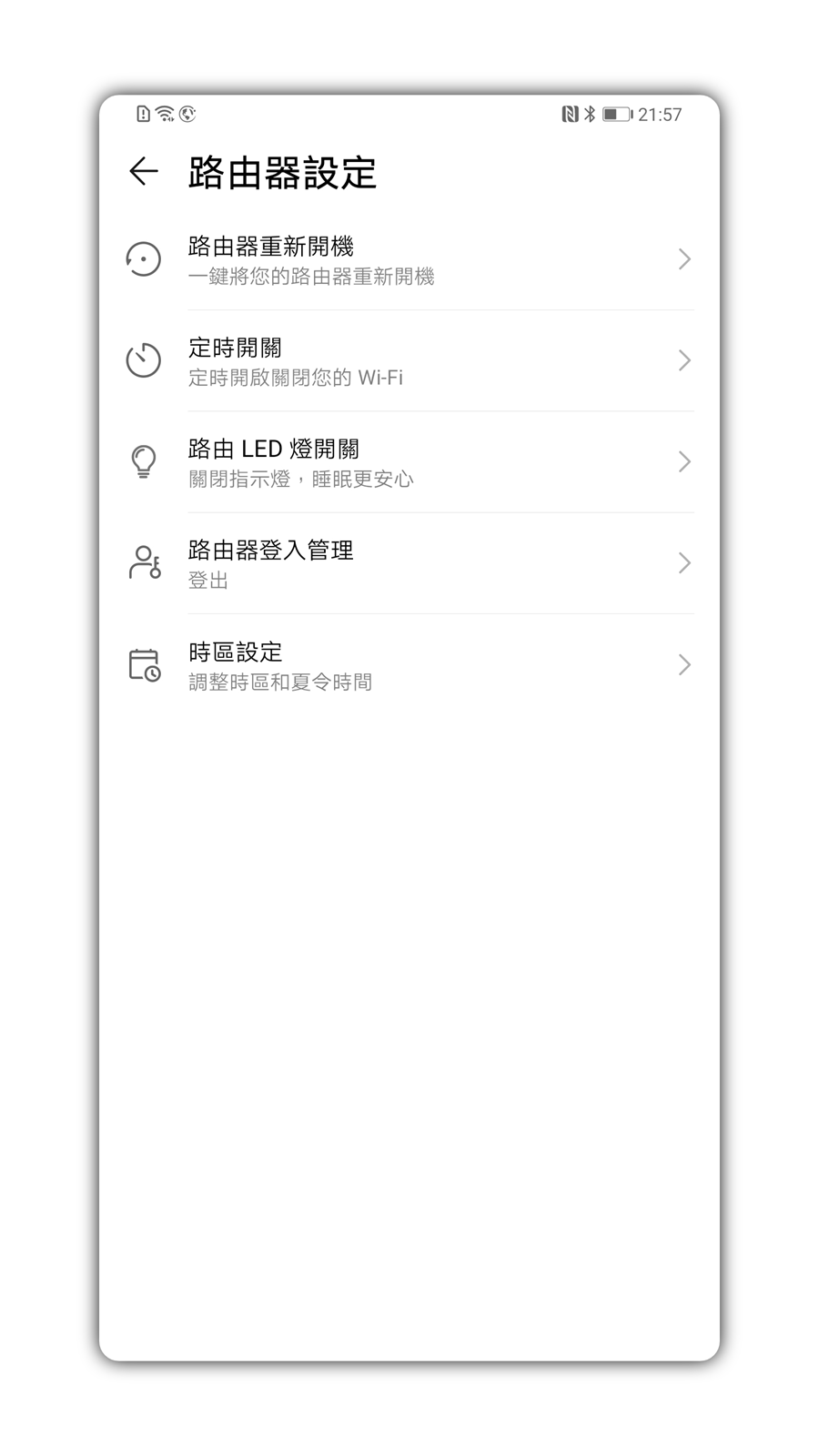Click the login management person icon
The height and width of the screenshot is (1456, 819).
coord(143,564)
